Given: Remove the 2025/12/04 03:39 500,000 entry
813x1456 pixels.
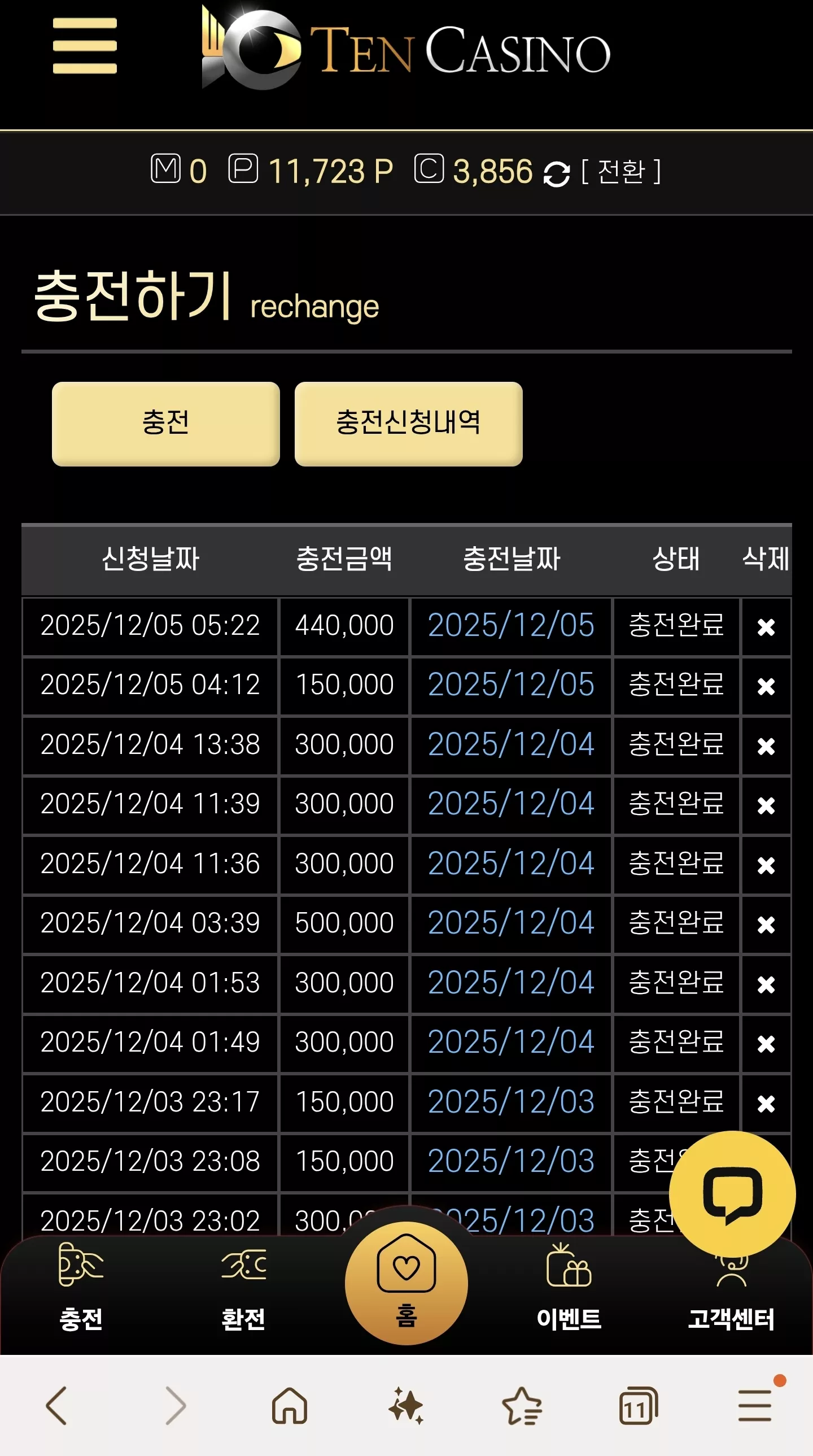Looking at the screenshot, I should click(766, 925).
